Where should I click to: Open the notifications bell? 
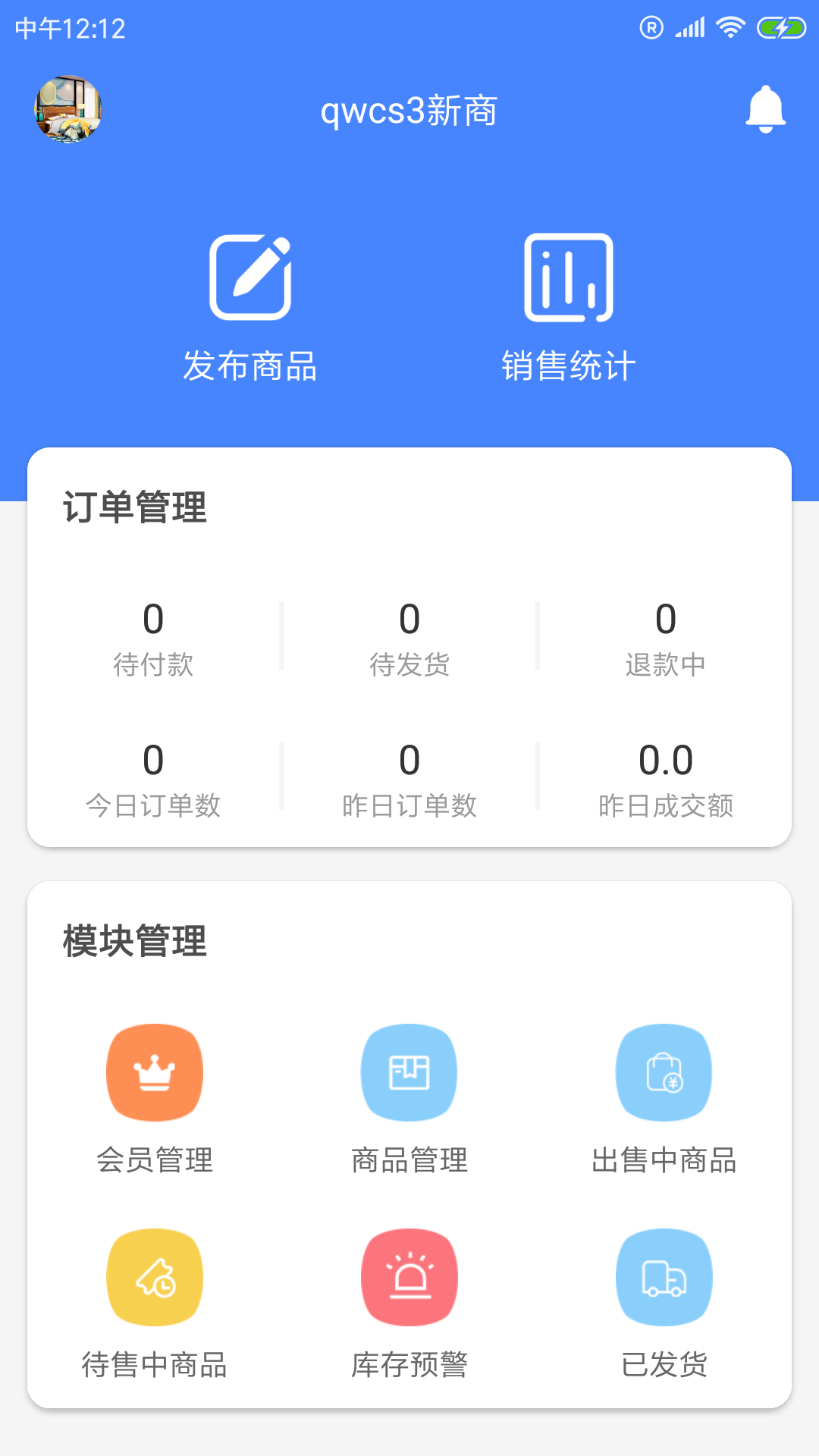tap(766, 110)
